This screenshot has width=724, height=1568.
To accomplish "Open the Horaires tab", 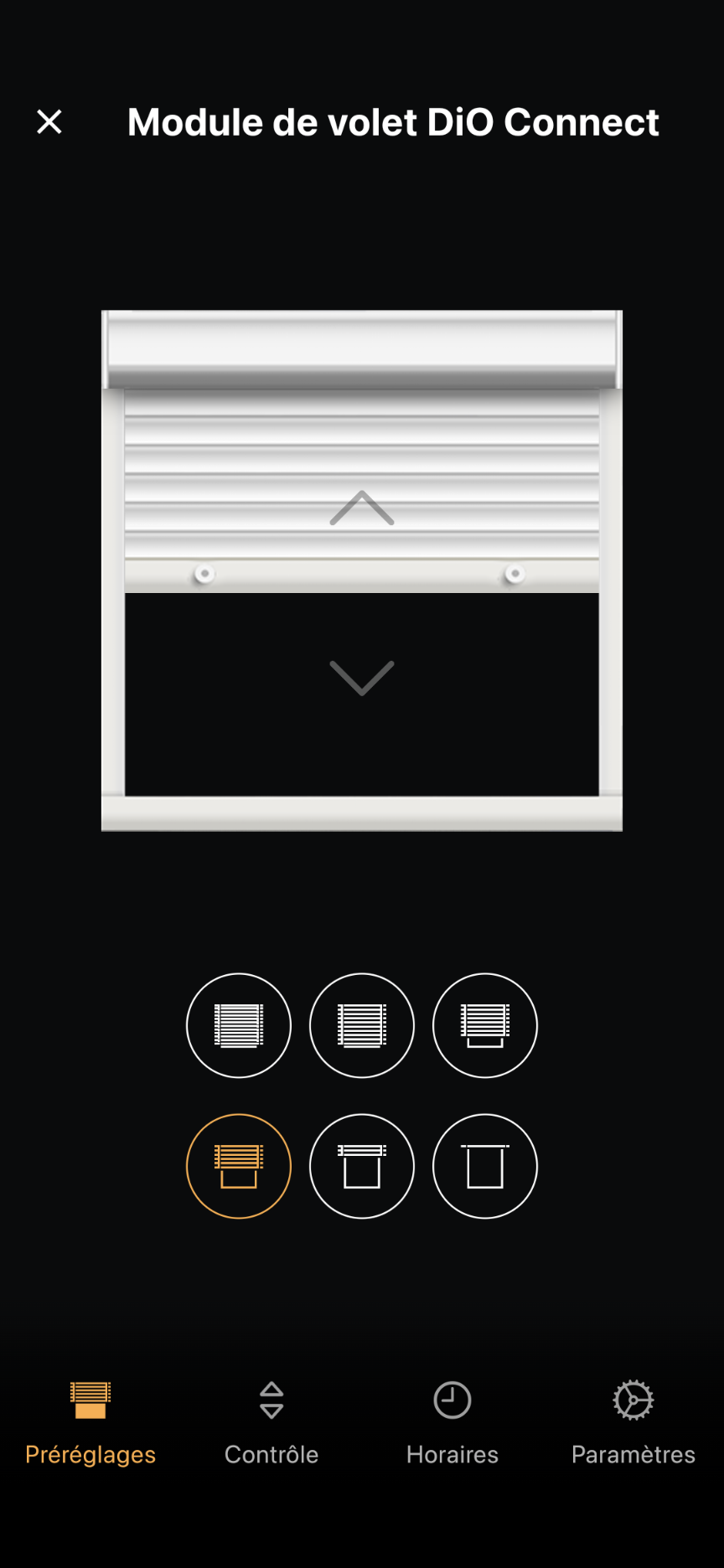I will point(452,1423).
